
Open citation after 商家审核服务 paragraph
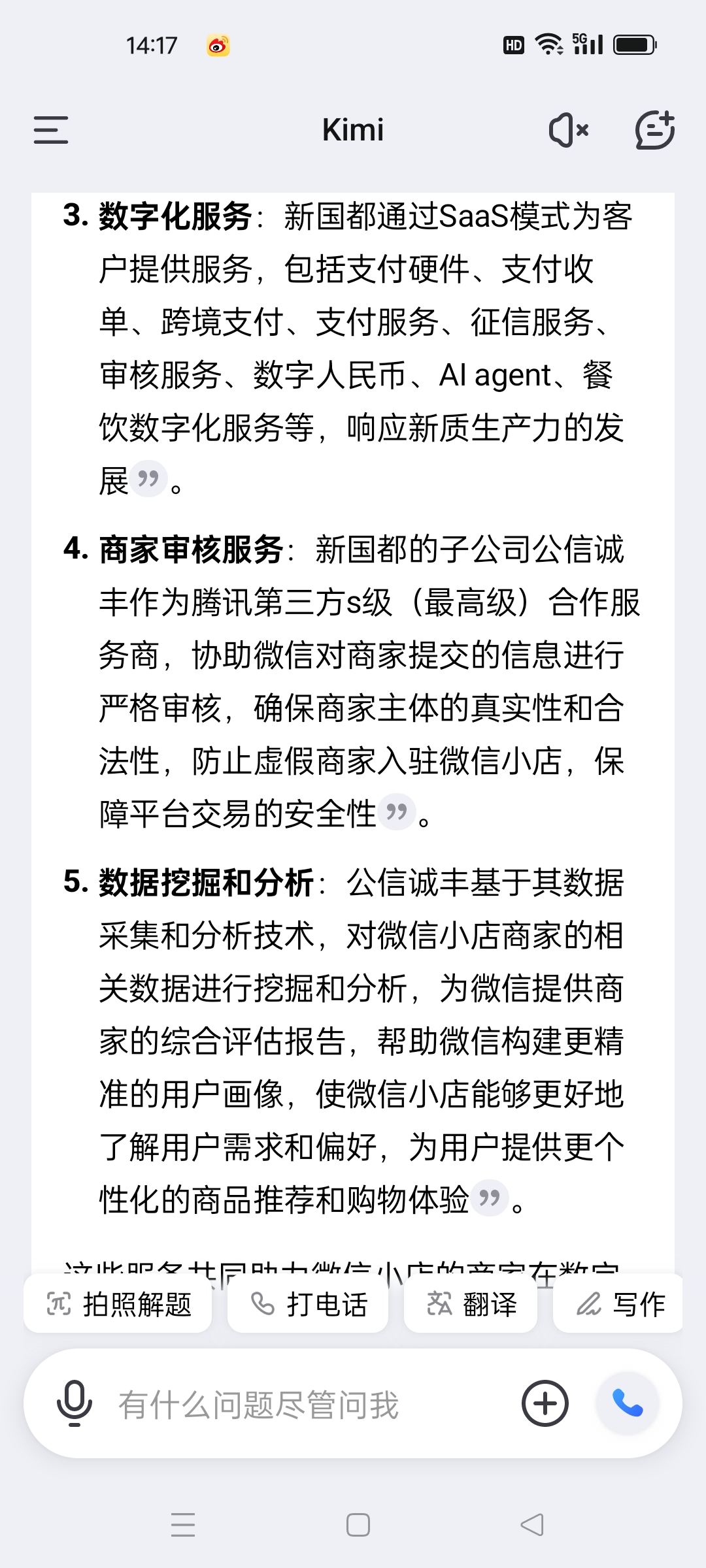coord(397,812)
